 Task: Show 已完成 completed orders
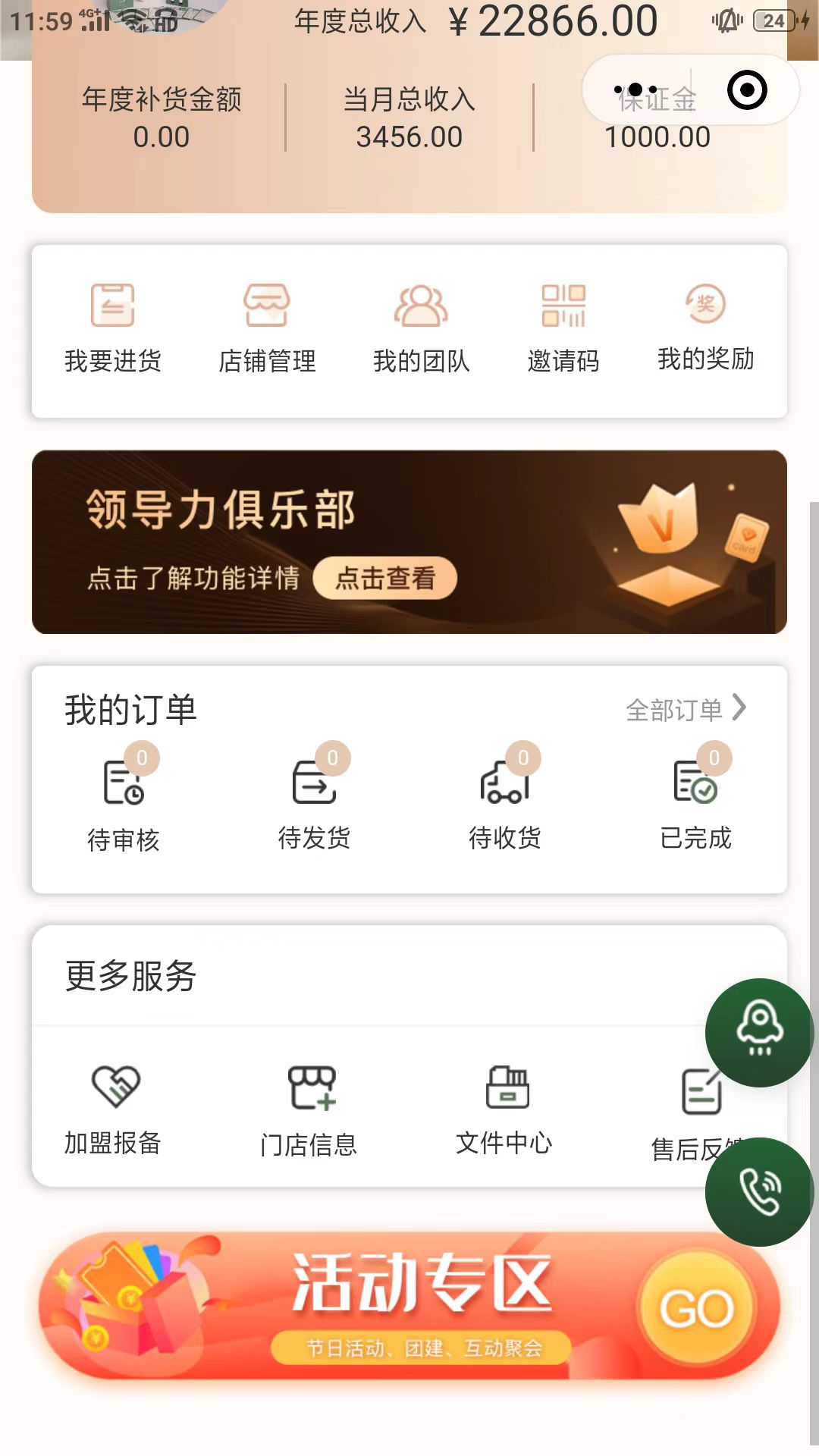tap(695, 804)
